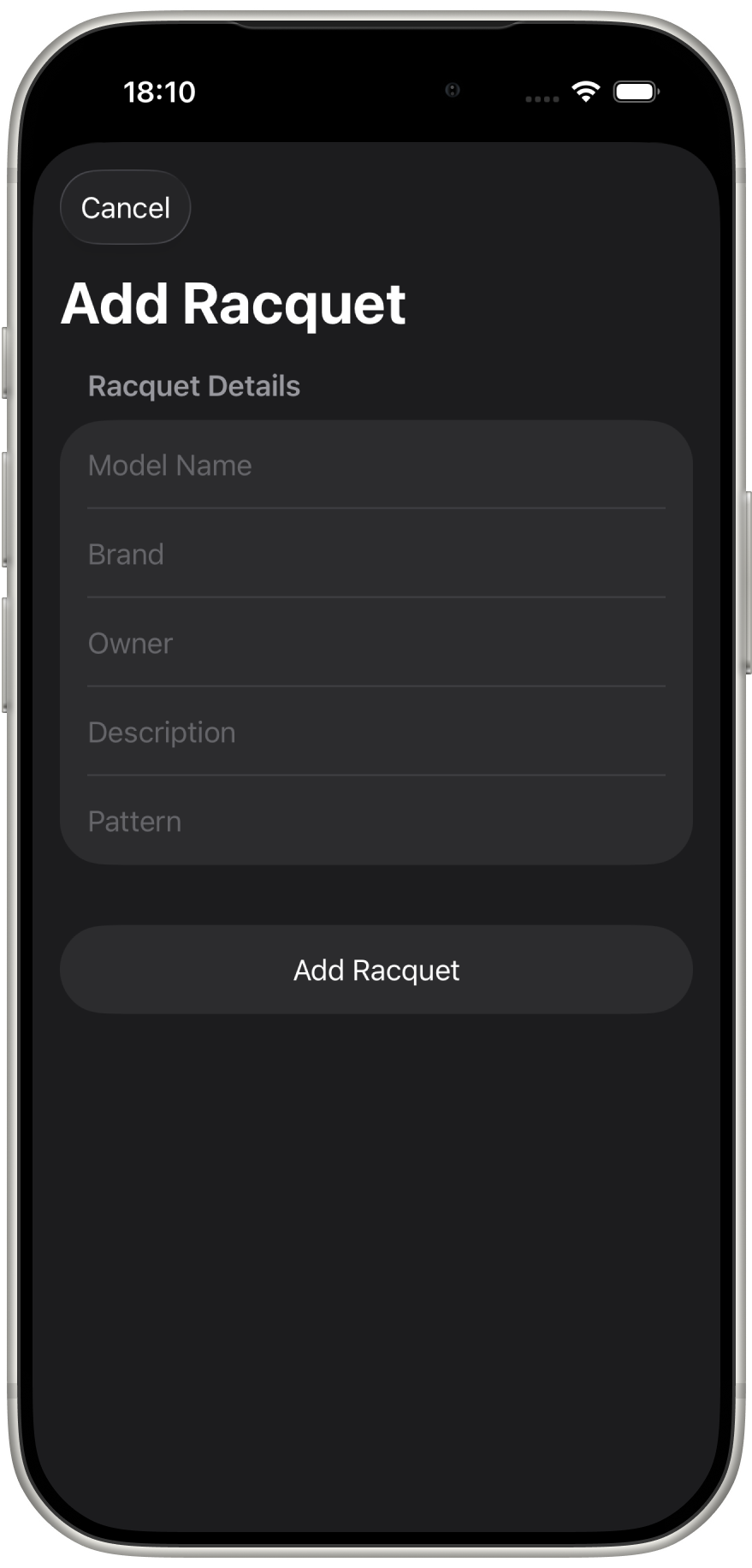Tap the Model Name field
Viewport: 752px width, 1568px height.
375,466
